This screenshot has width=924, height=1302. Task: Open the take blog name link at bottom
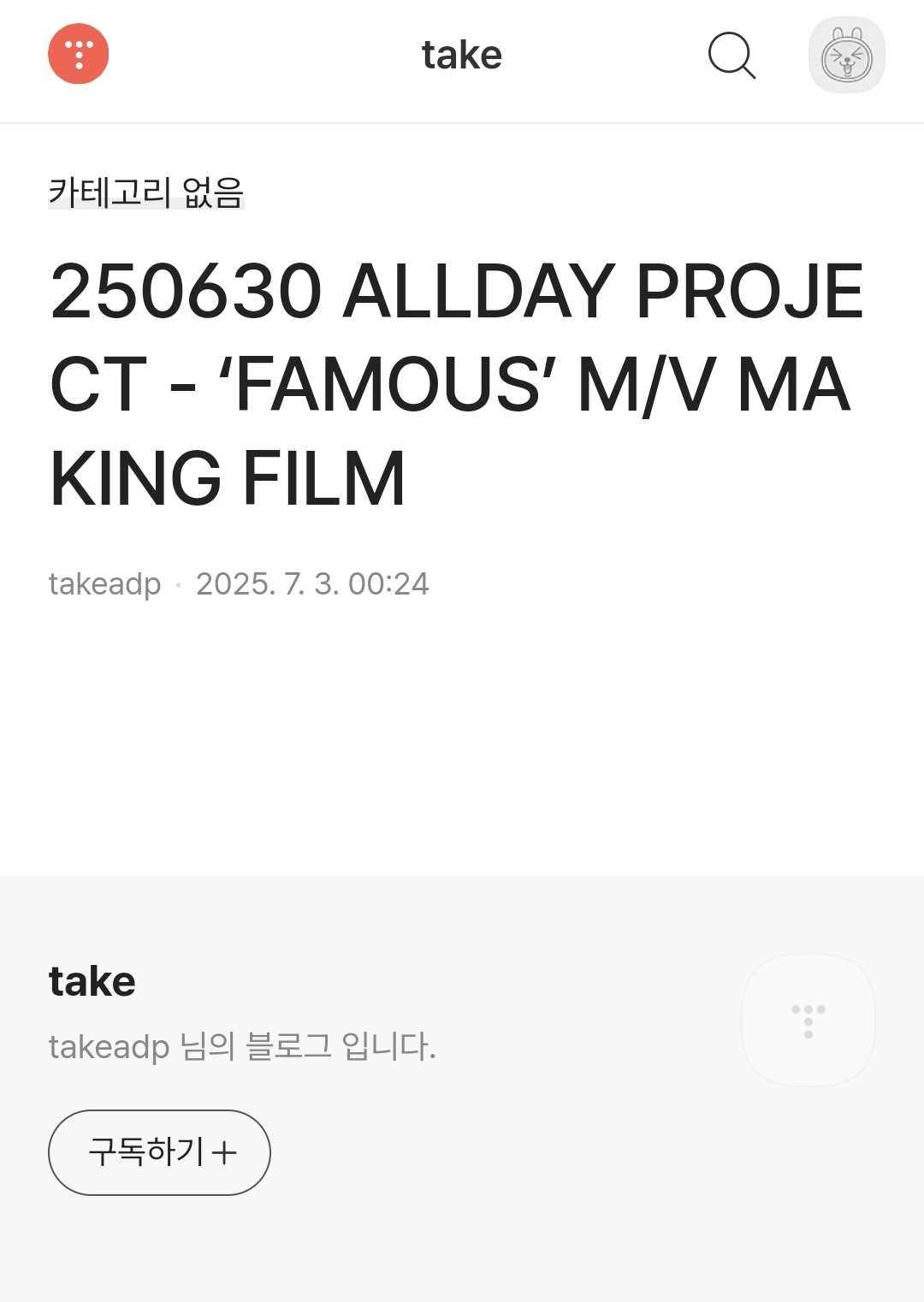92,981
